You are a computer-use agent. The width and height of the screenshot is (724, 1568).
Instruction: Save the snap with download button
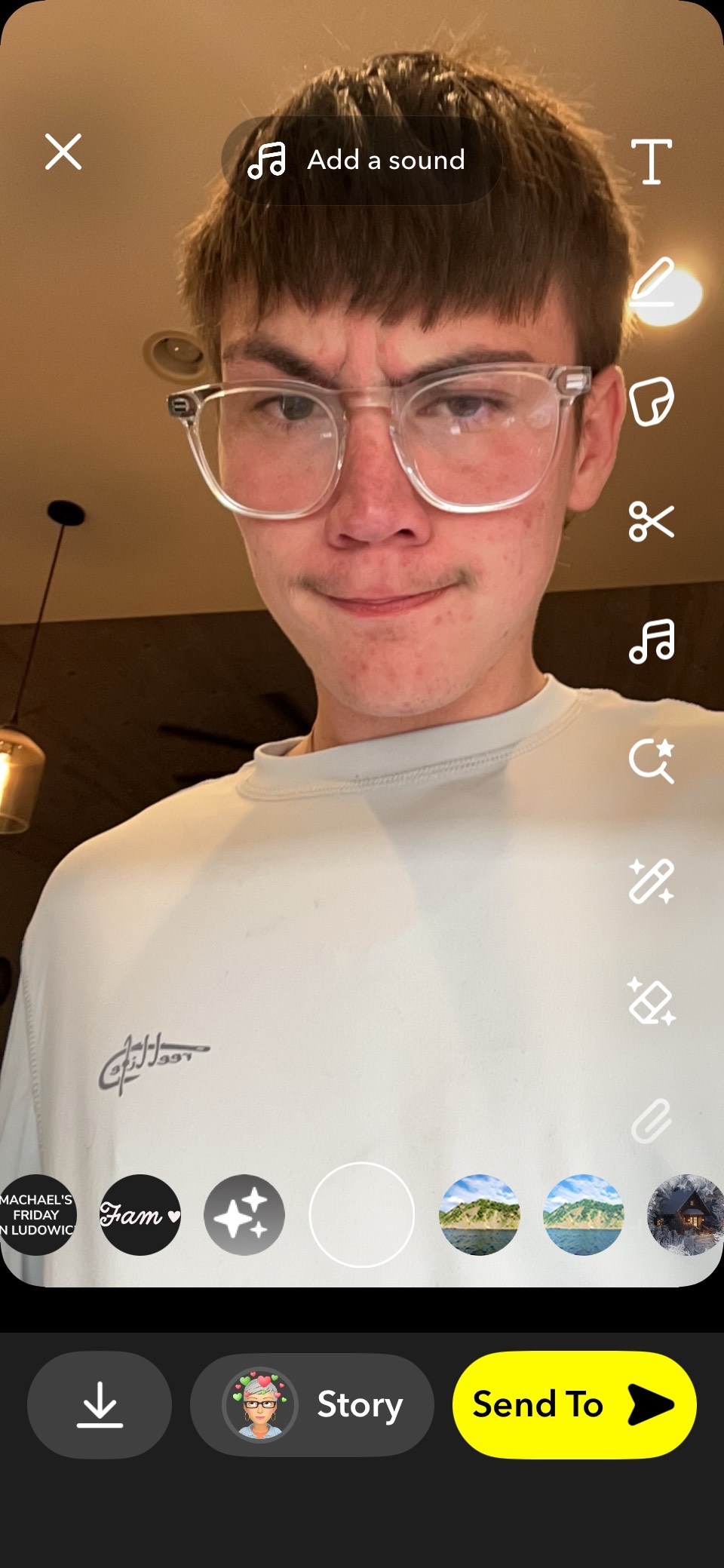100,1404
